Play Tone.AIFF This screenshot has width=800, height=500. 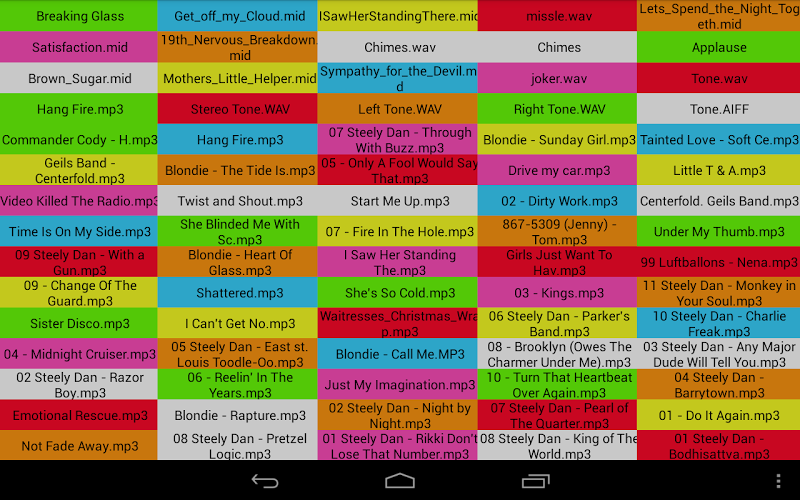(718, 109)
